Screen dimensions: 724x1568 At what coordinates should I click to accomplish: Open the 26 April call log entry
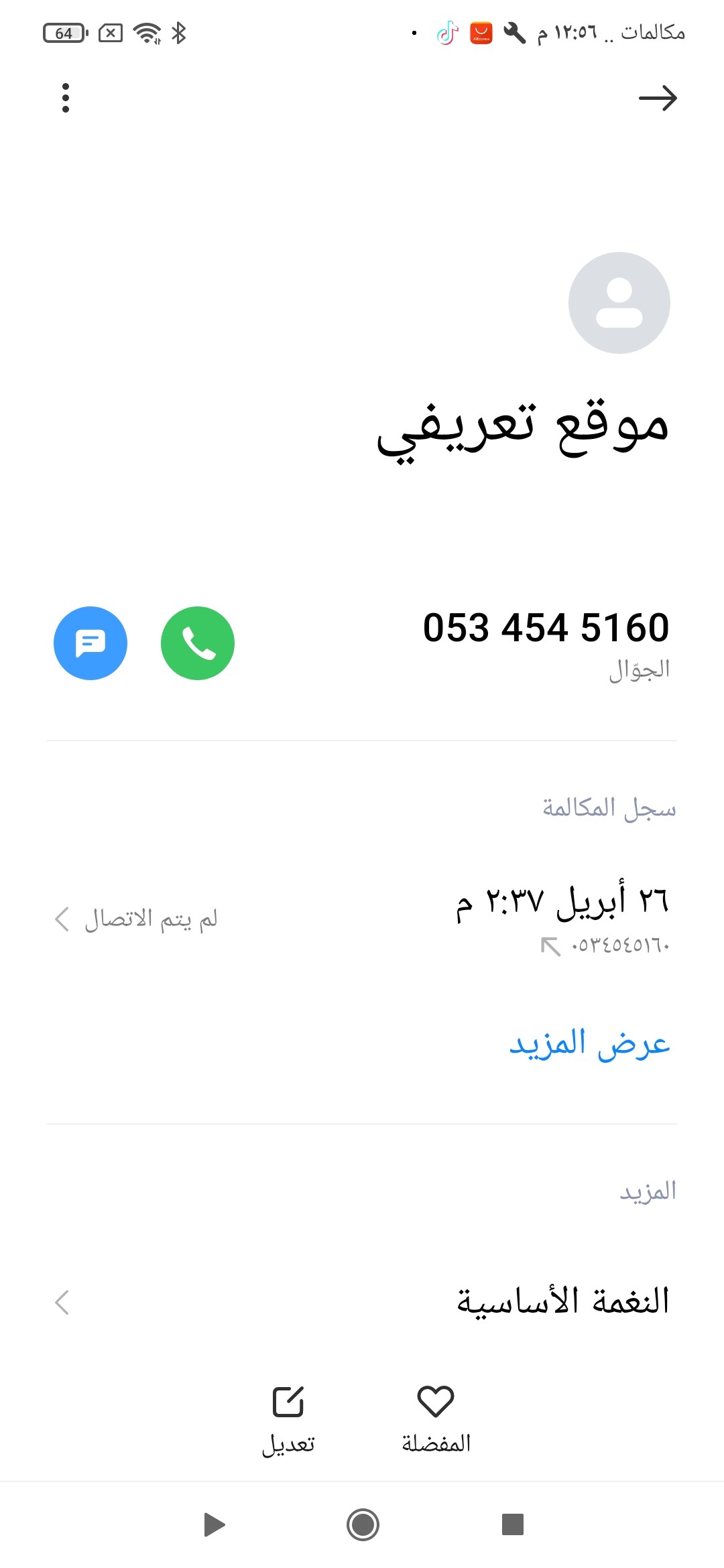(x=362, y=919)
